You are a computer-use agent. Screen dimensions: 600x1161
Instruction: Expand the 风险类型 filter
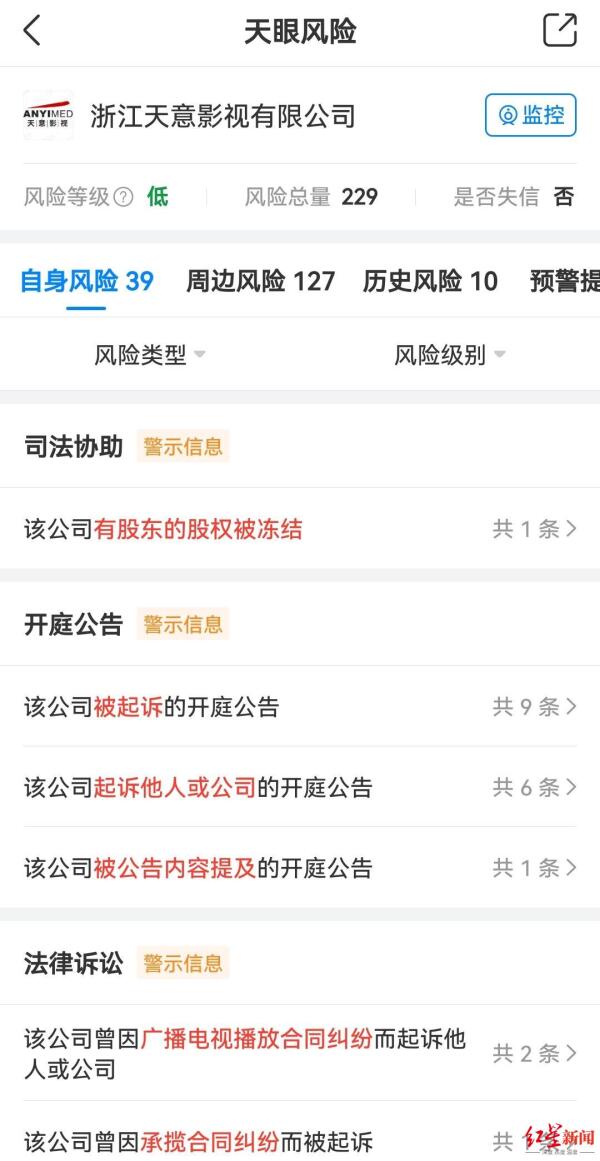[149, 354]
